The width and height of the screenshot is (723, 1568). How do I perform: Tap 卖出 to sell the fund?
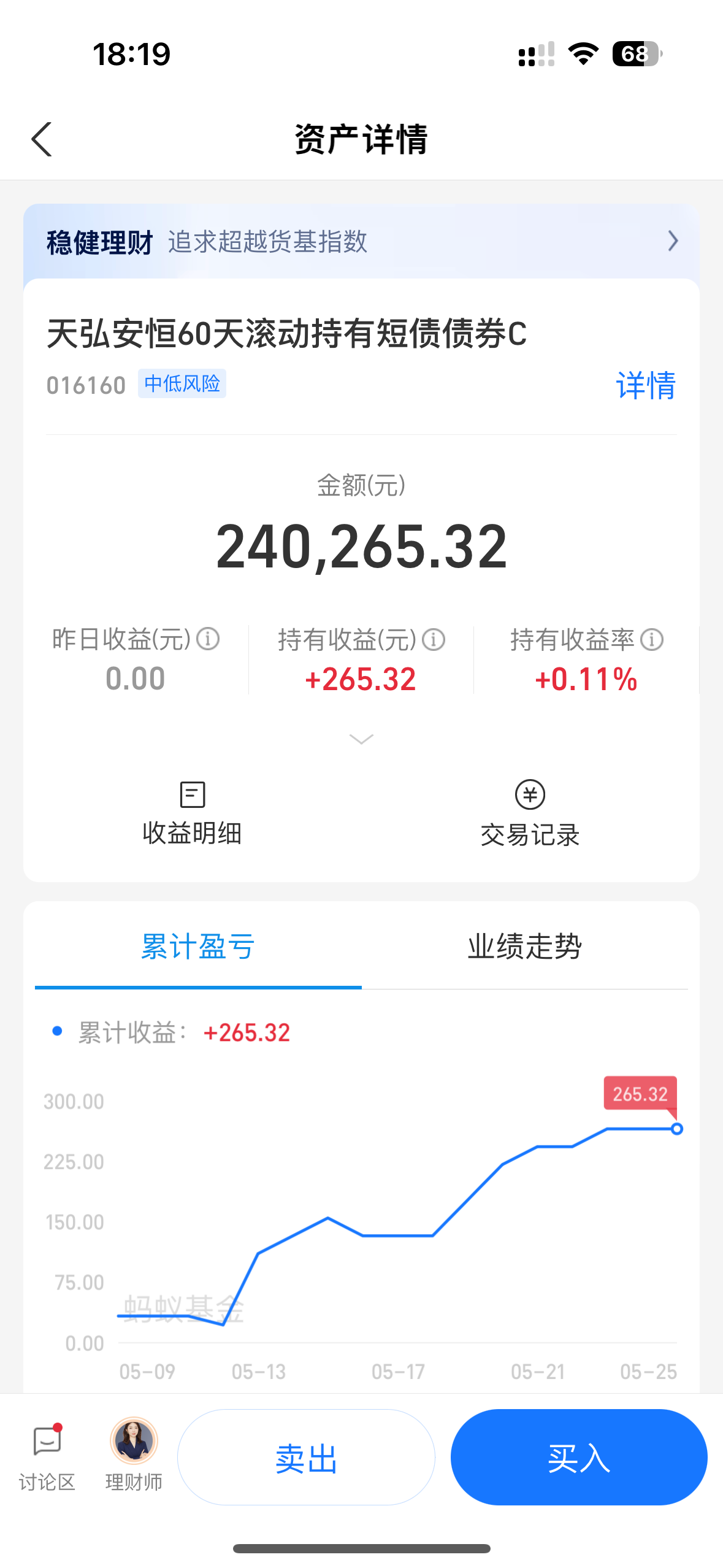[306, 1458]
